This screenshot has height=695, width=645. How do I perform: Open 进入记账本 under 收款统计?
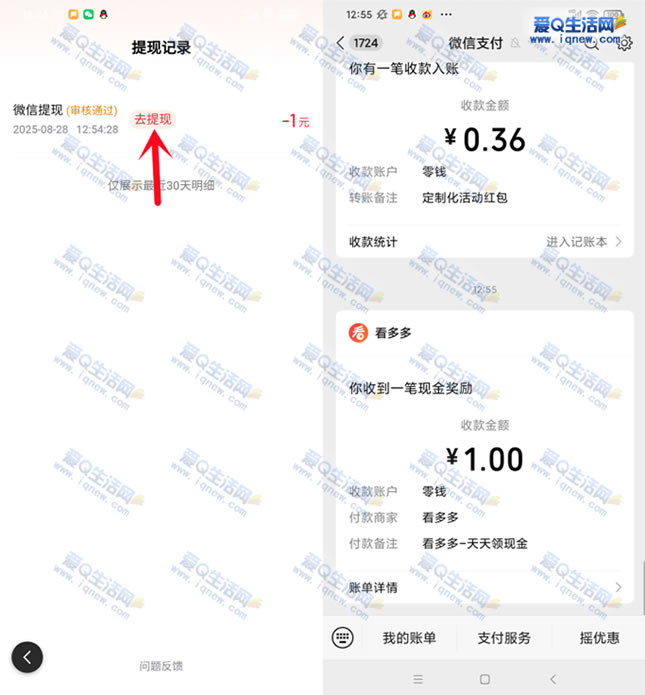(584, 242)
